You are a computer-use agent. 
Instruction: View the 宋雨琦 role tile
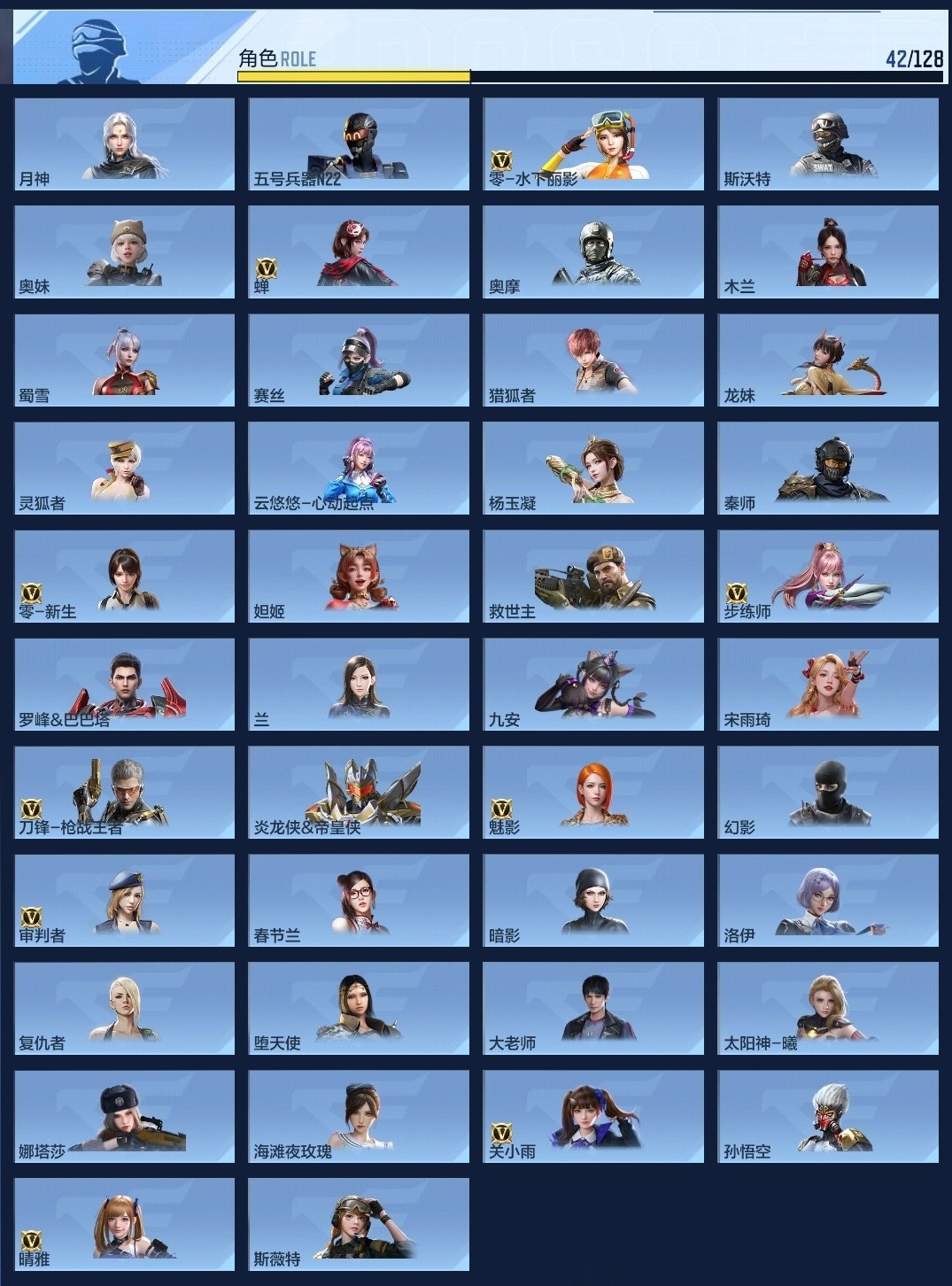click(828, 684)
